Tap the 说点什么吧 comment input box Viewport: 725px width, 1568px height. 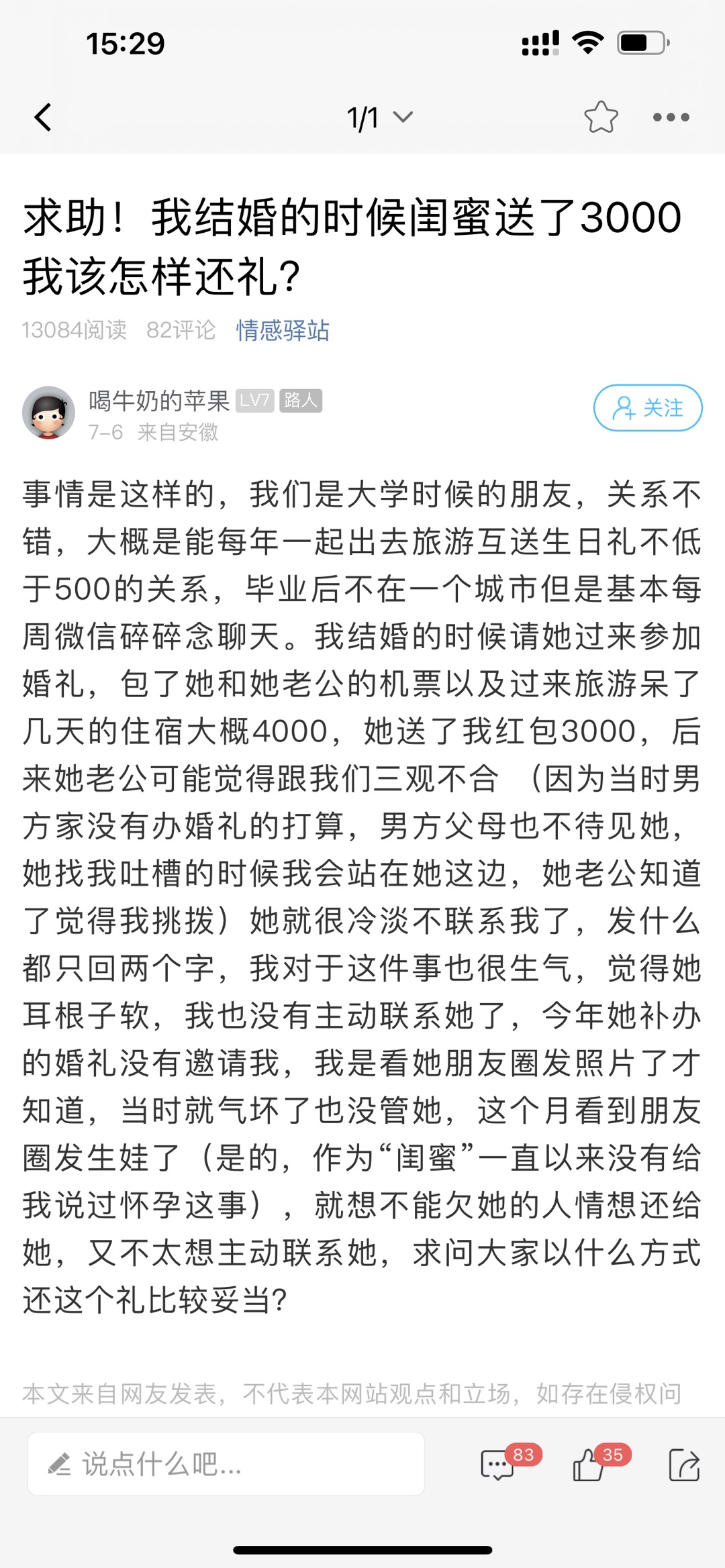(x=226, y=1463)
